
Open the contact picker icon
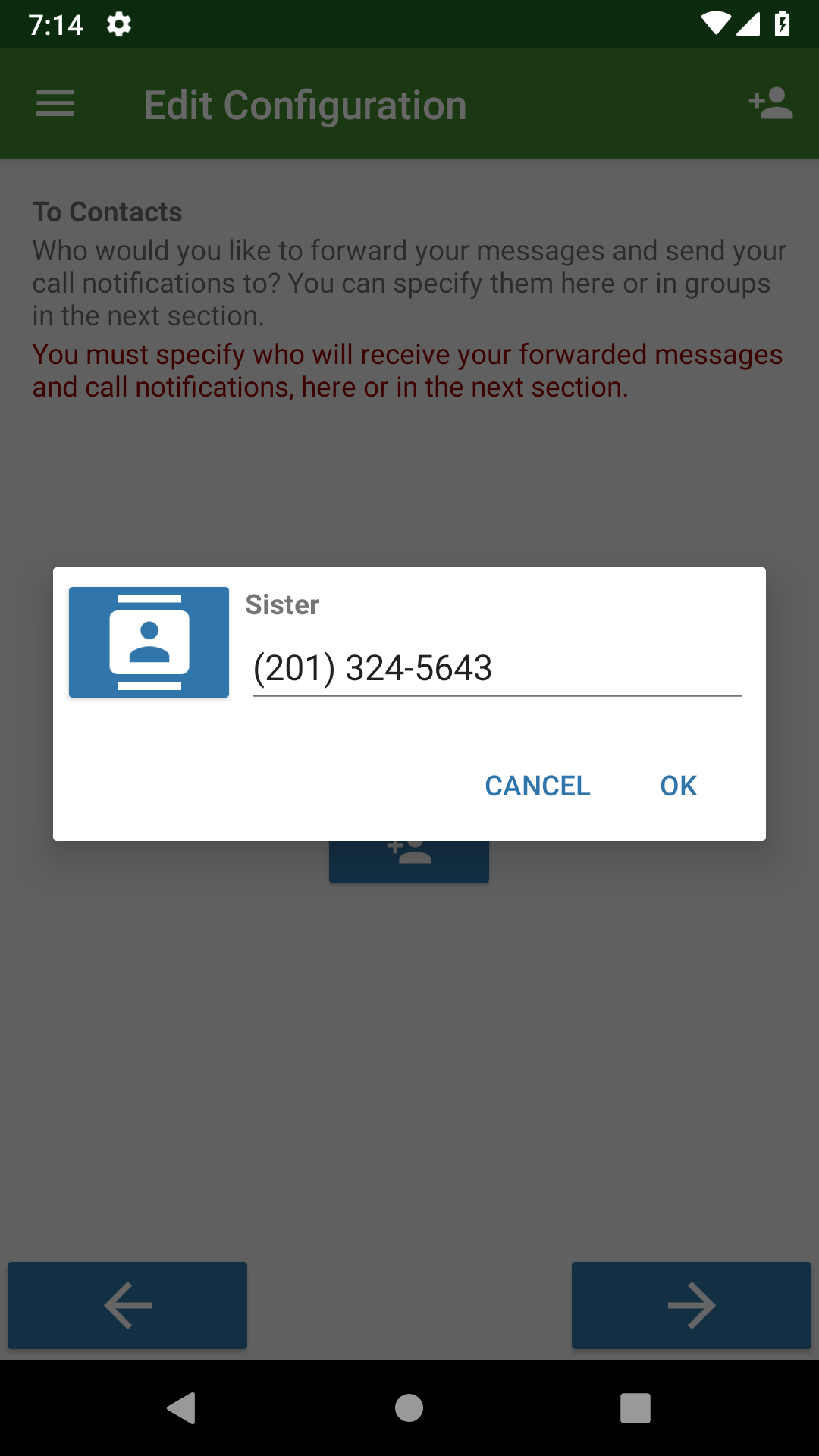tap(149, 642)
